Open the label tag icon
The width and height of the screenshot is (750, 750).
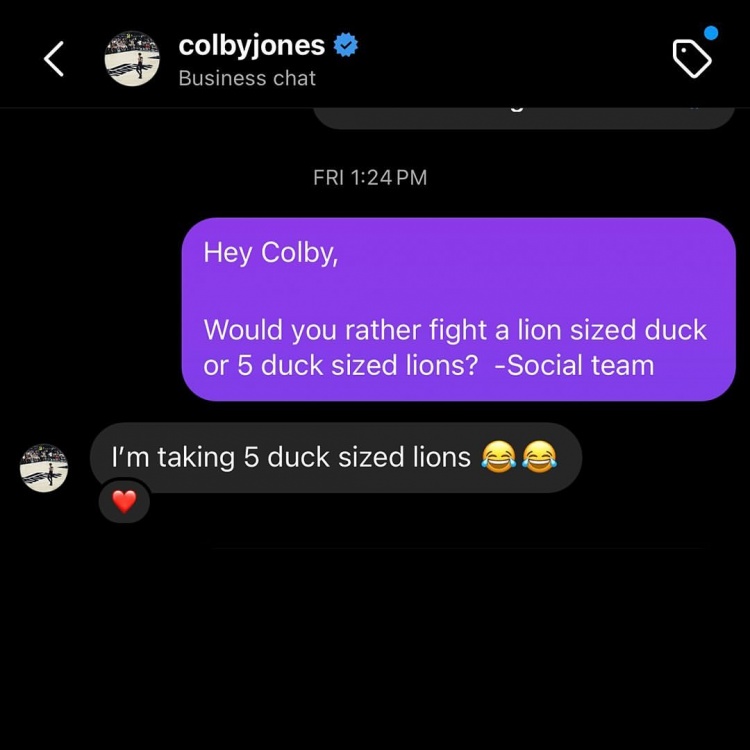tap(691, 60)
